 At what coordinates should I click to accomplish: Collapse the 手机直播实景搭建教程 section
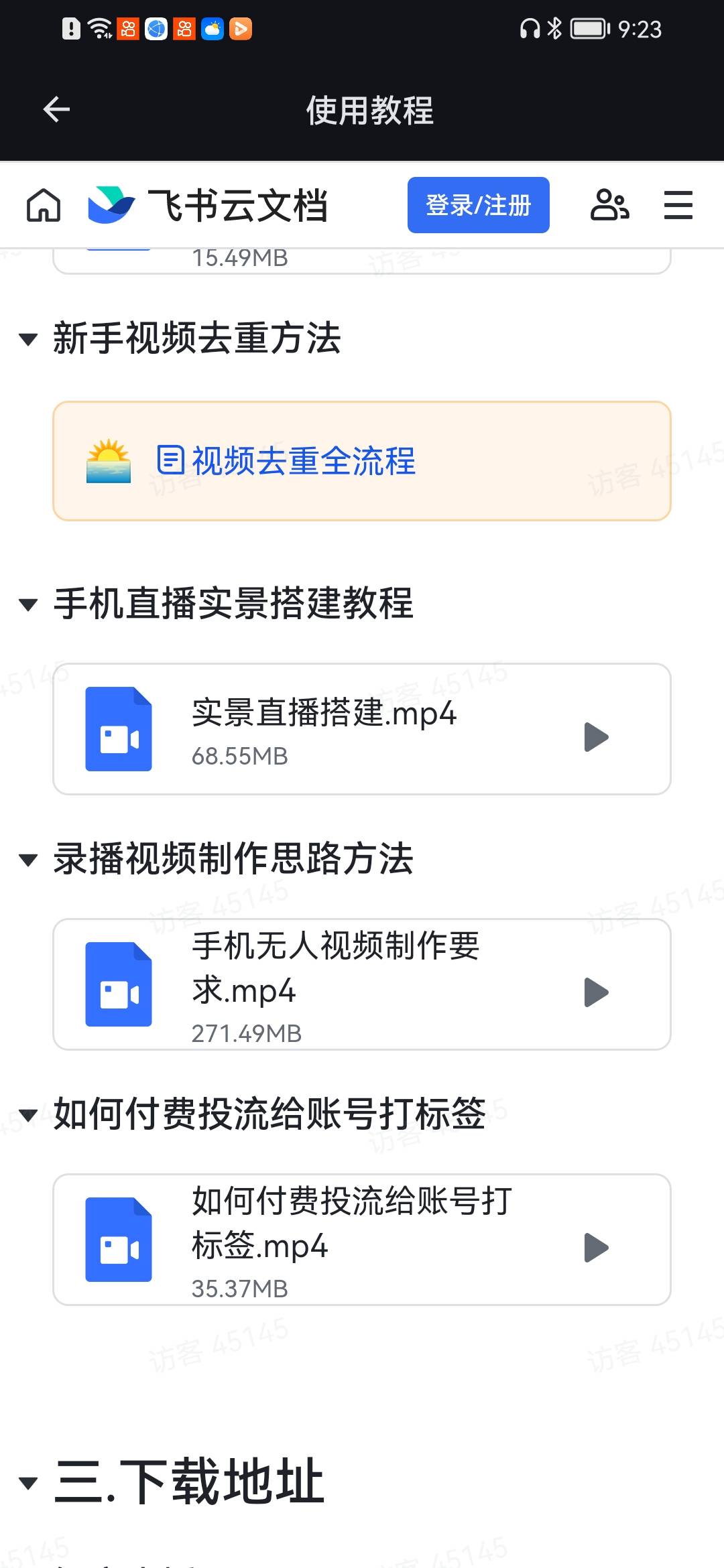coord(28,605)
